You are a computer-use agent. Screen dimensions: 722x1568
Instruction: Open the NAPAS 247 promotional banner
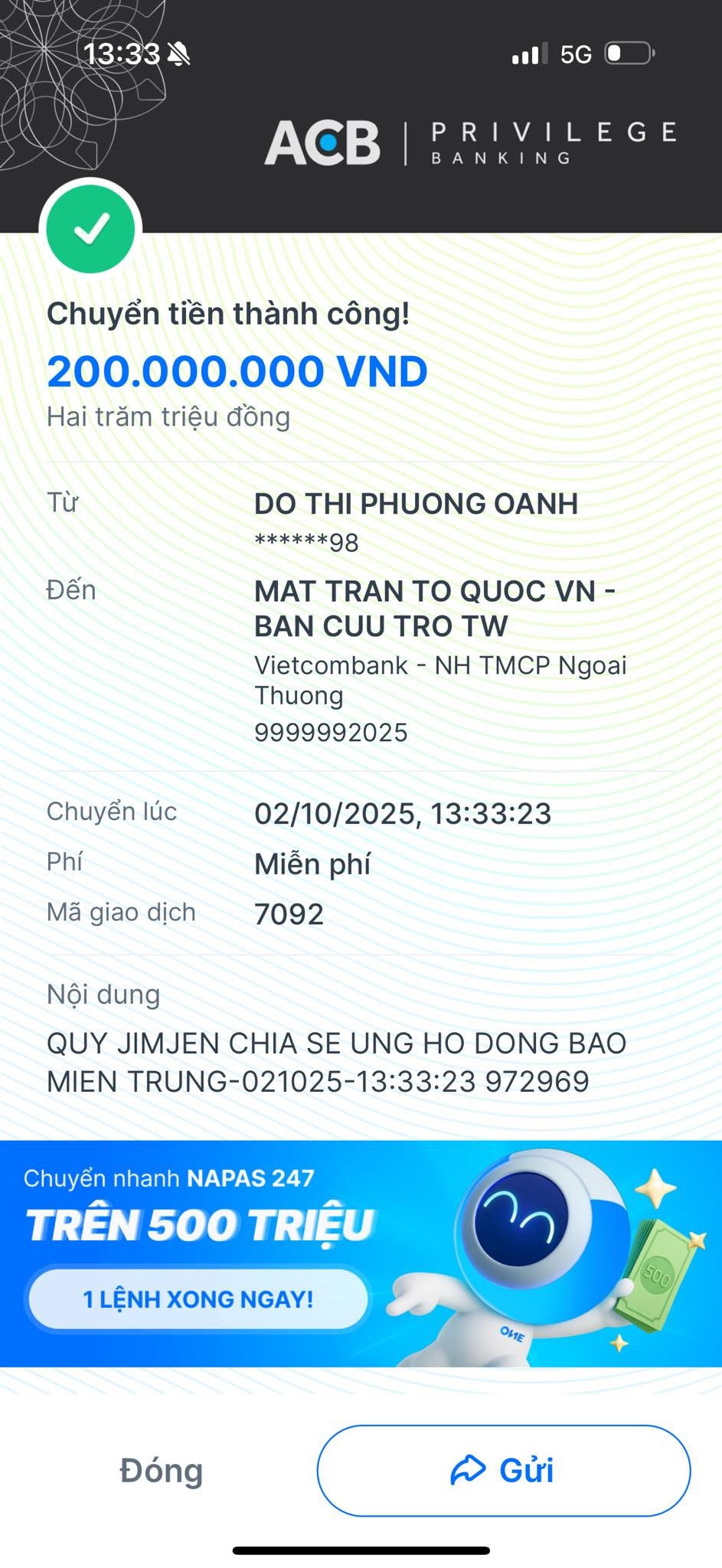tap(361, 1251)
